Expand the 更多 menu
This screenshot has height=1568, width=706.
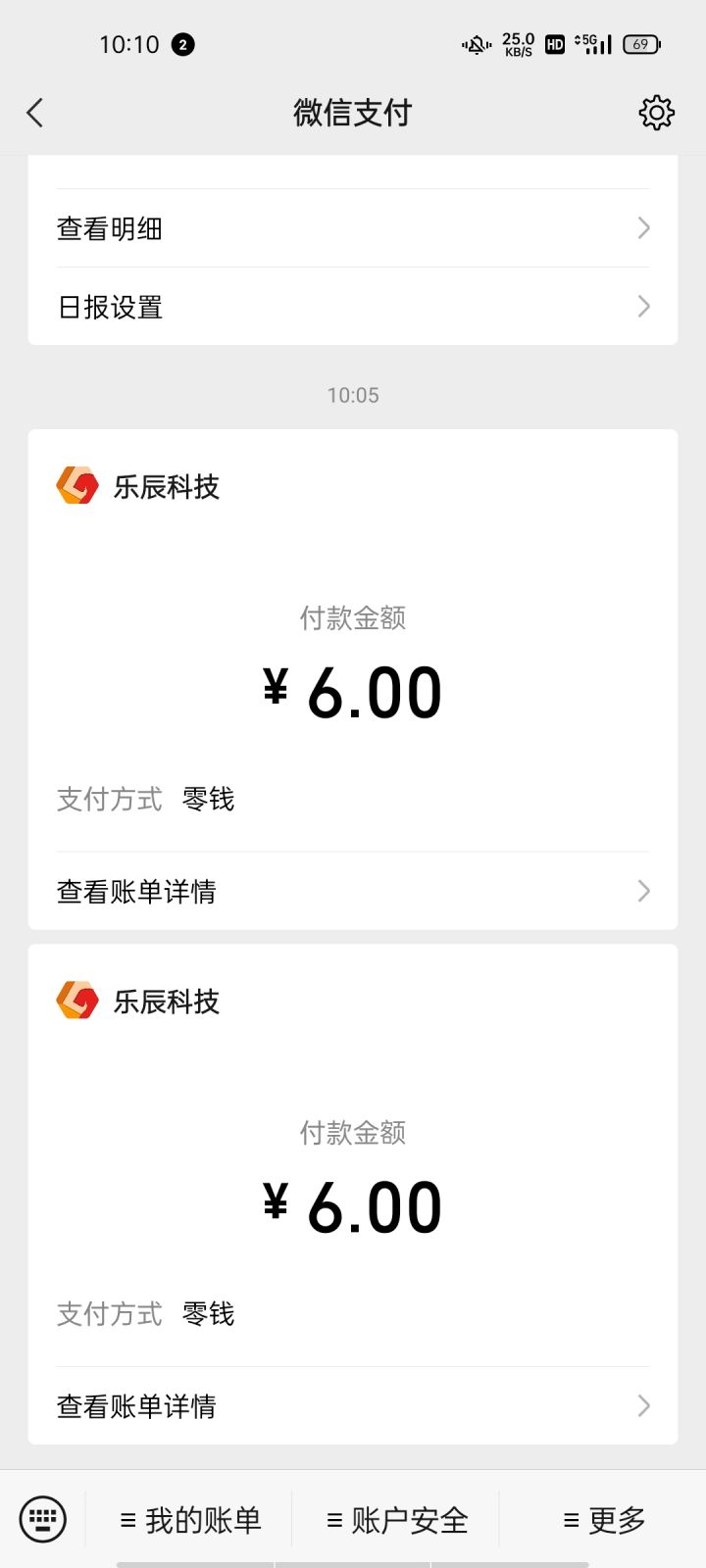604,1520
